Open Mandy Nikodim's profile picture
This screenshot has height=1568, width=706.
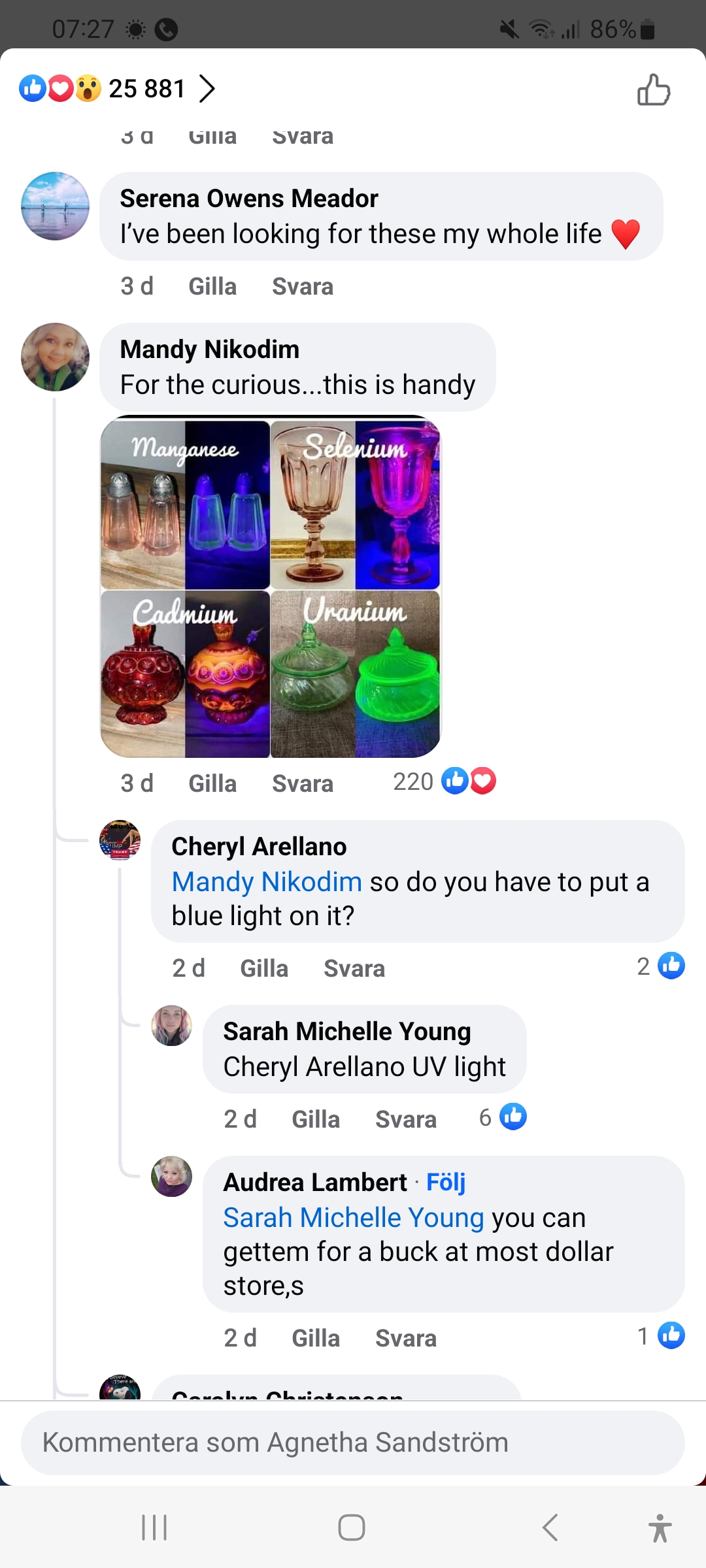pyautogui.click(x=56, y=357)
